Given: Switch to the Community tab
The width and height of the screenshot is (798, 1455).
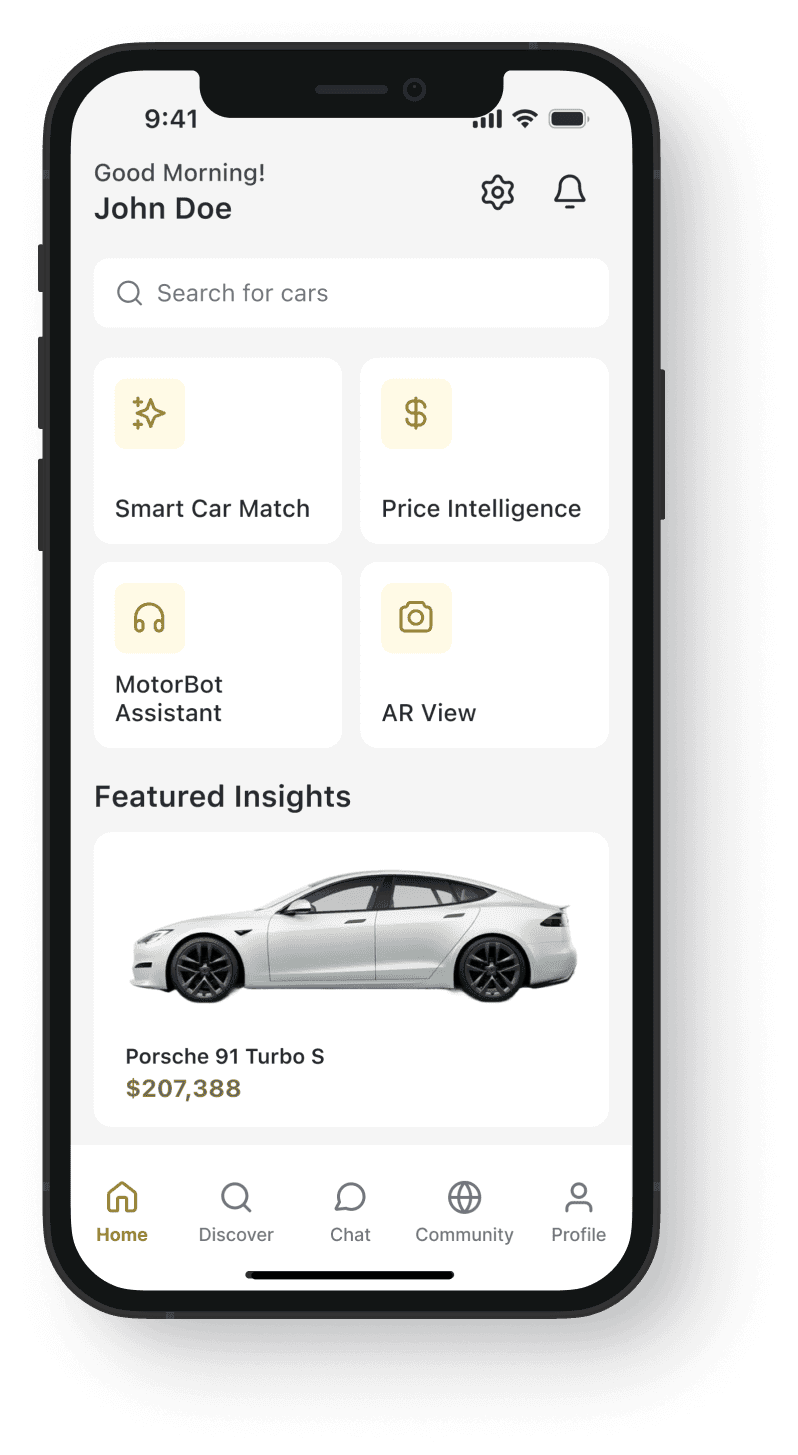Looking at the screenshot, I should [x=464, y=1211].
